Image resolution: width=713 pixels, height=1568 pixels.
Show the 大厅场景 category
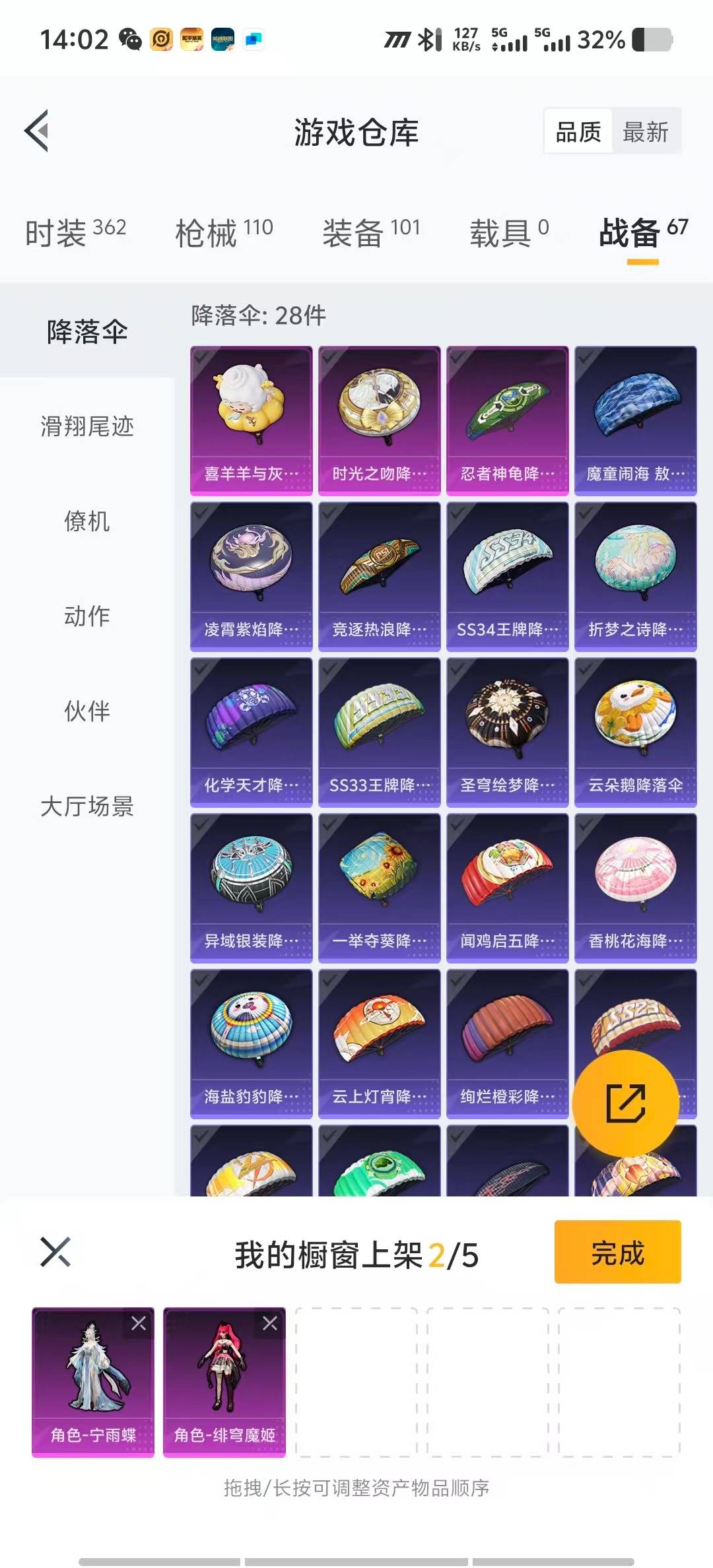pos(87,806)
